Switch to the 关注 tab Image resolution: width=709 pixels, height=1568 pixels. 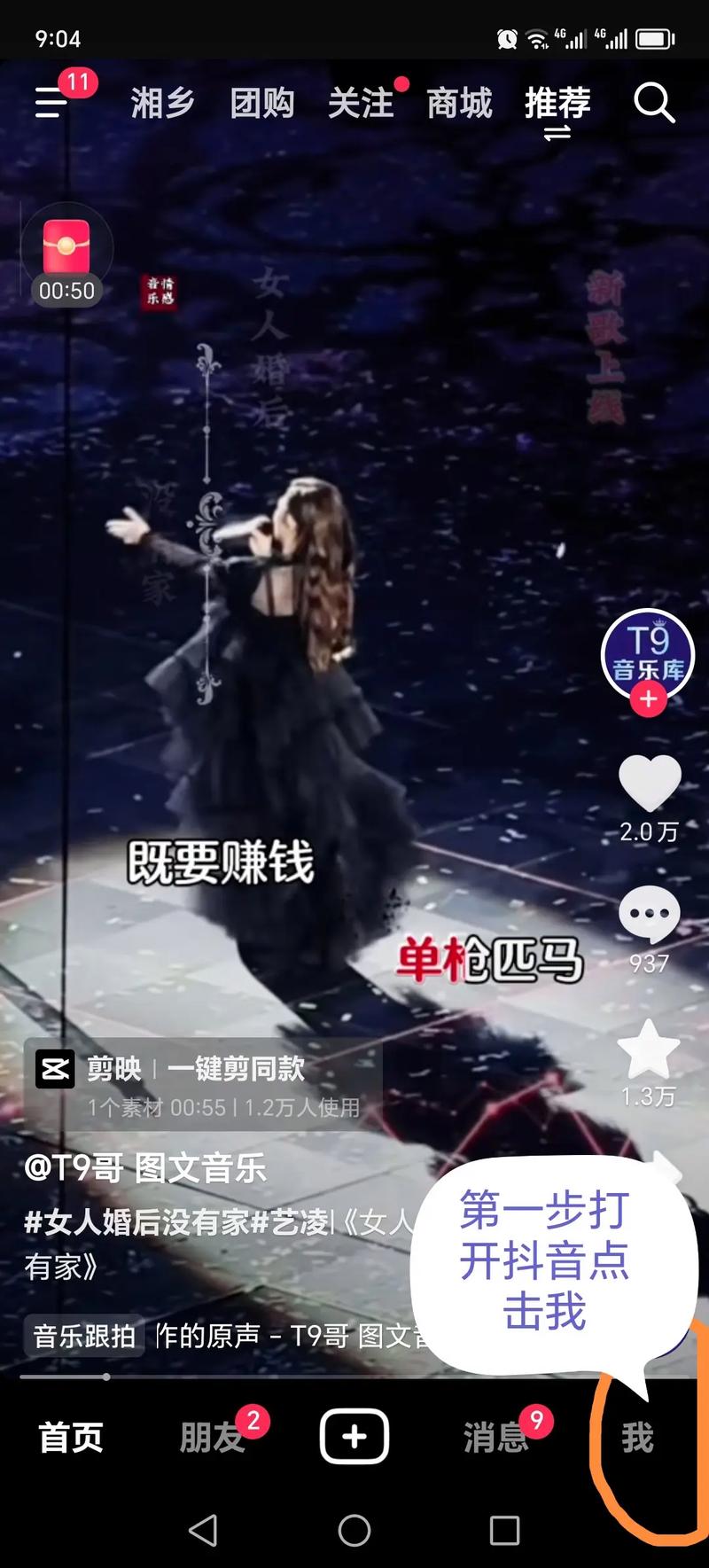(359, 104)
